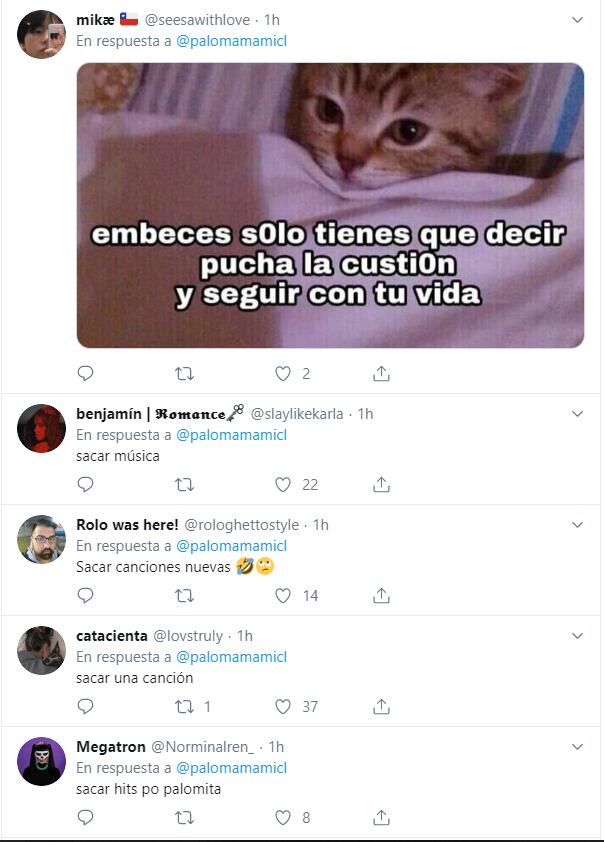Open Megatron's profile name

point(110,747)
